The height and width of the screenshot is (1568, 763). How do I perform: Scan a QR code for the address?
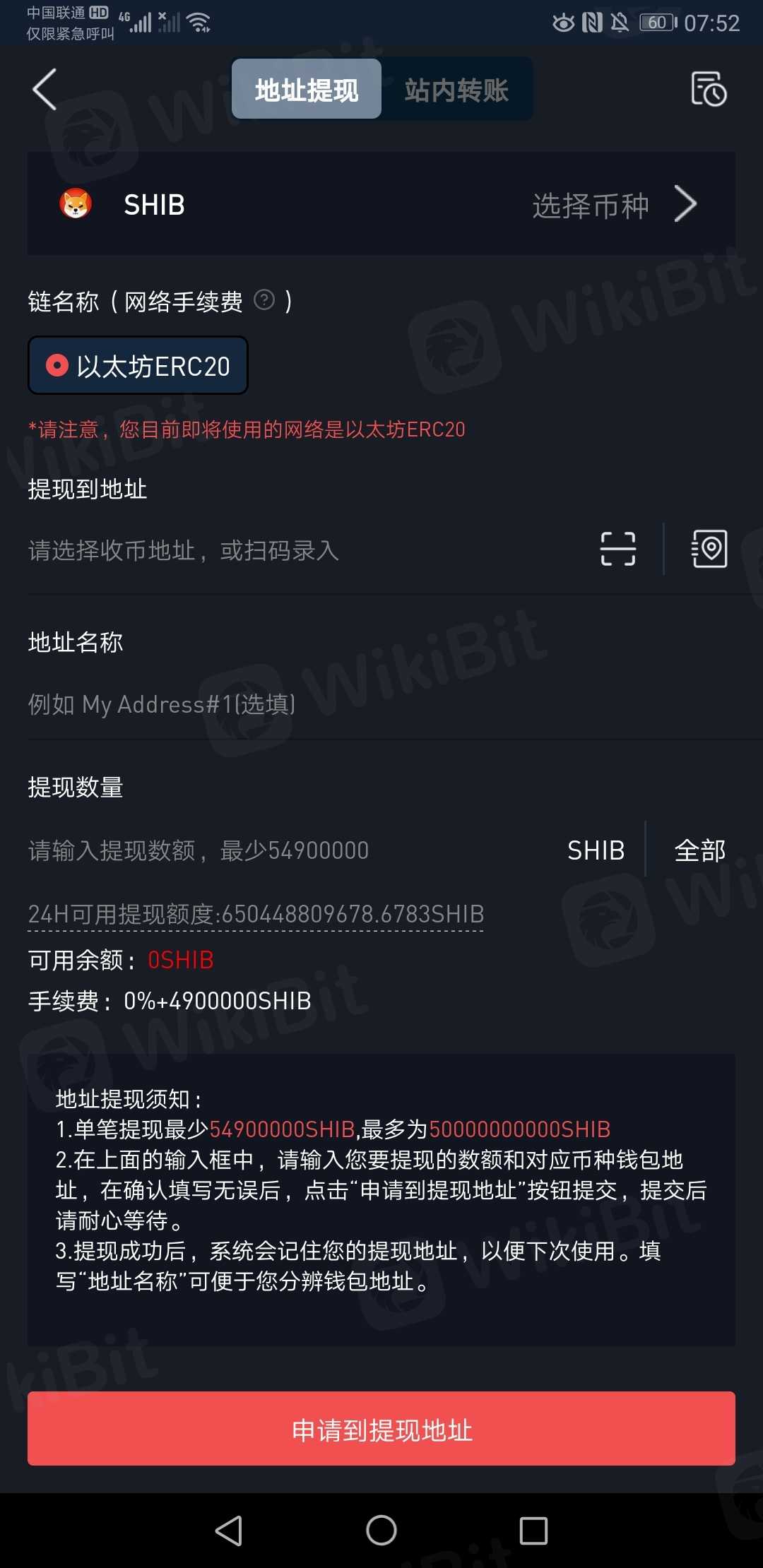coord(618,550)
